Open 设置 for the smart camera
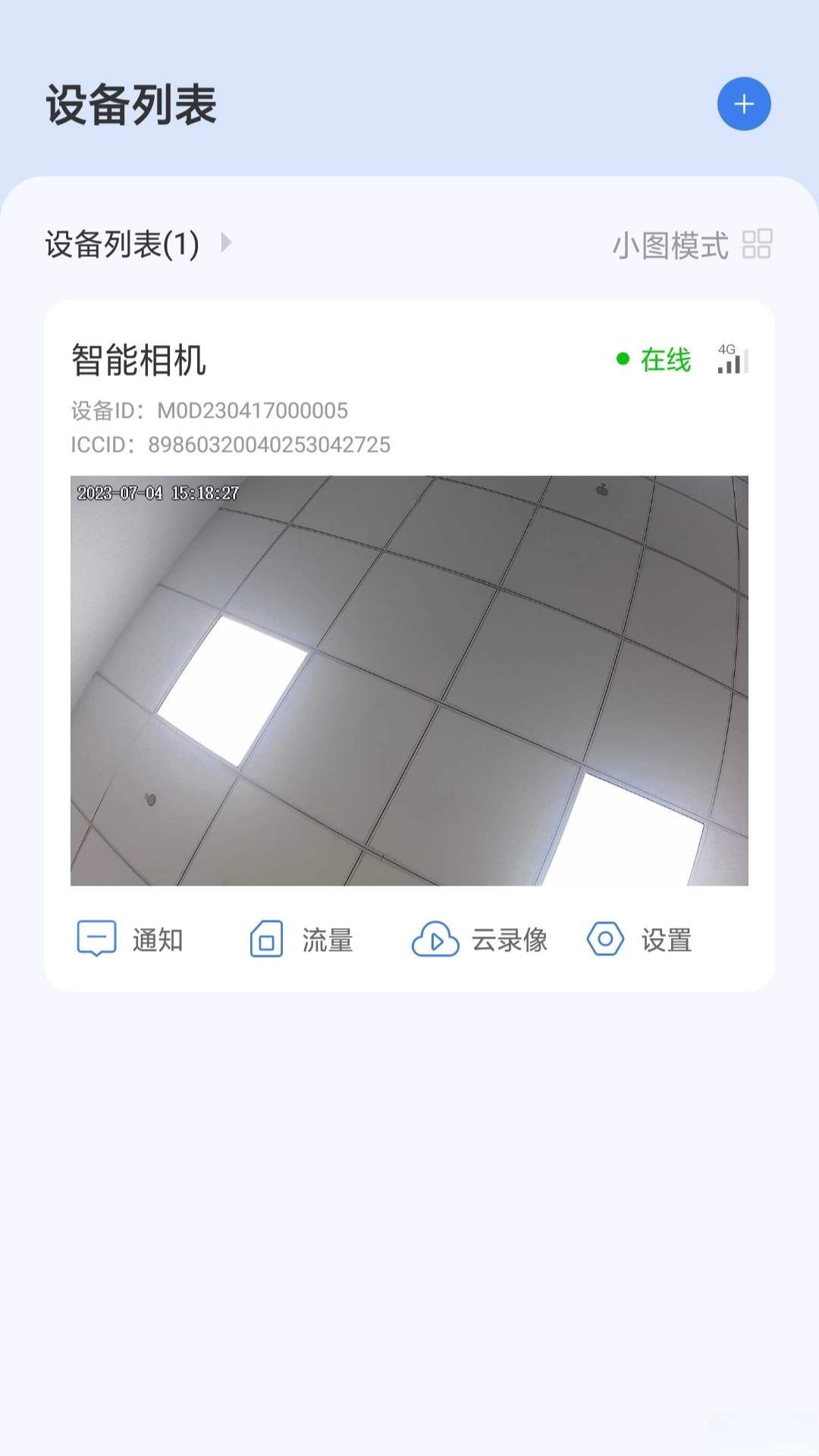Screen dimensions: 819x1456 640,940
